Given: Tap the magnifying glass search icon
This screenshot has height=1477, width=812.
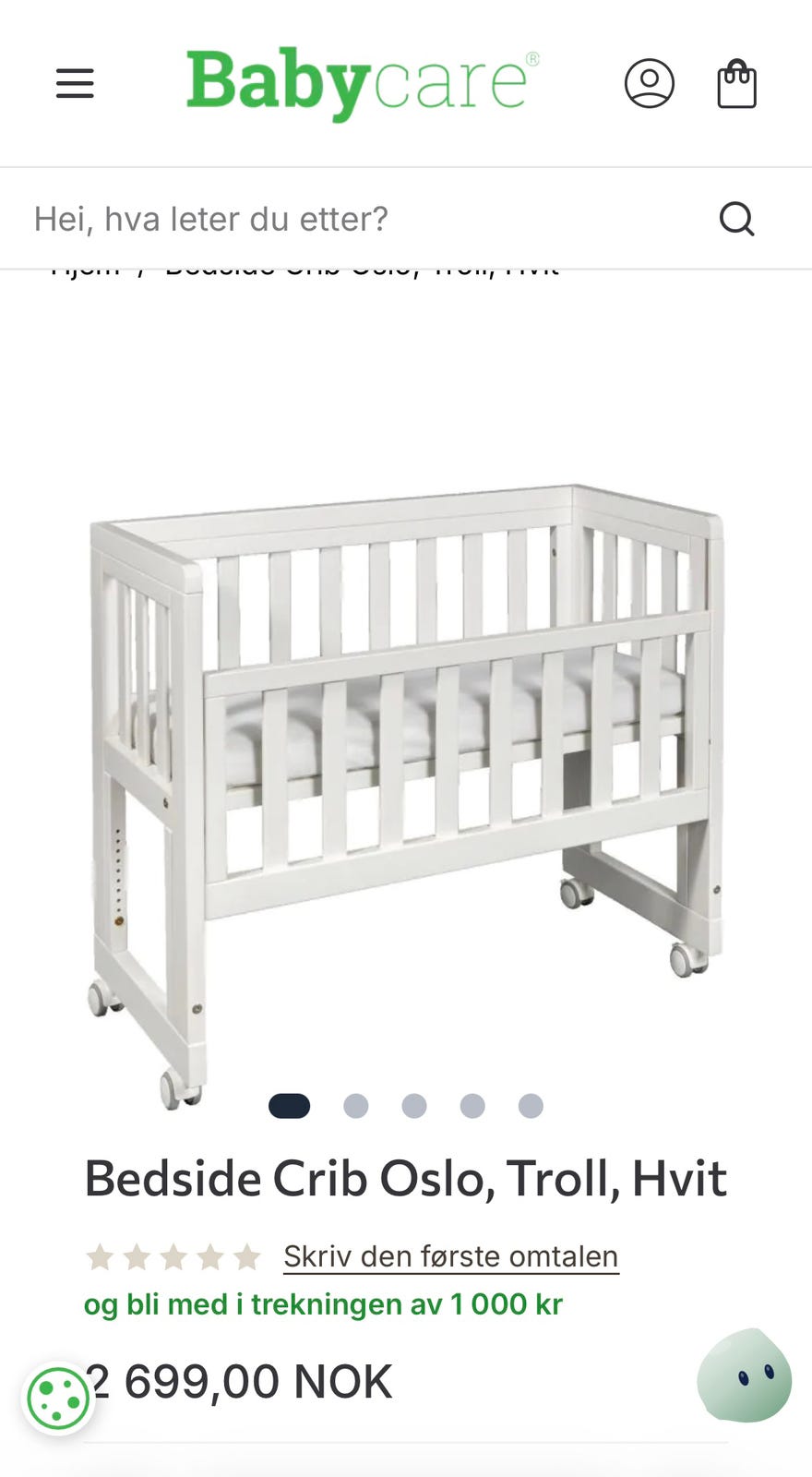Looking at the screenshot, I should pyautogui.click(x=737, y=219).
